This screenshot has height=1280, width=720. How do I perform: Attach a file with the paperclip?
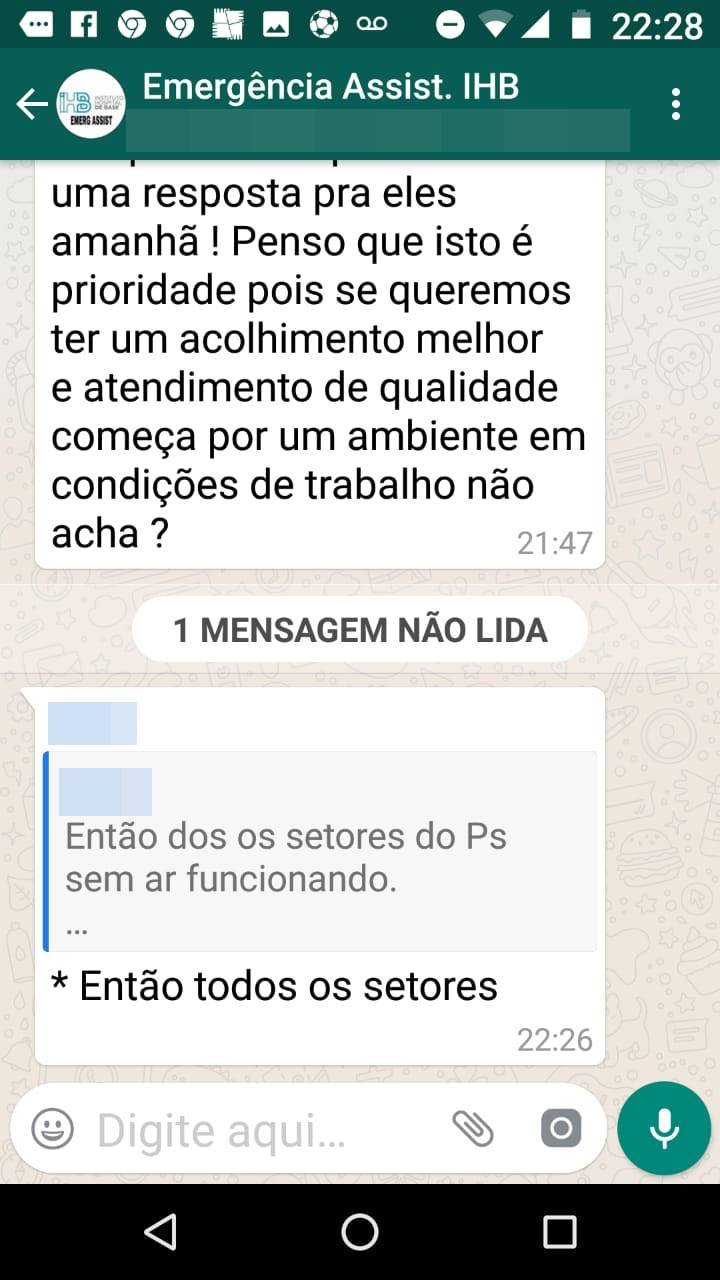click(x=473, y=1129)
